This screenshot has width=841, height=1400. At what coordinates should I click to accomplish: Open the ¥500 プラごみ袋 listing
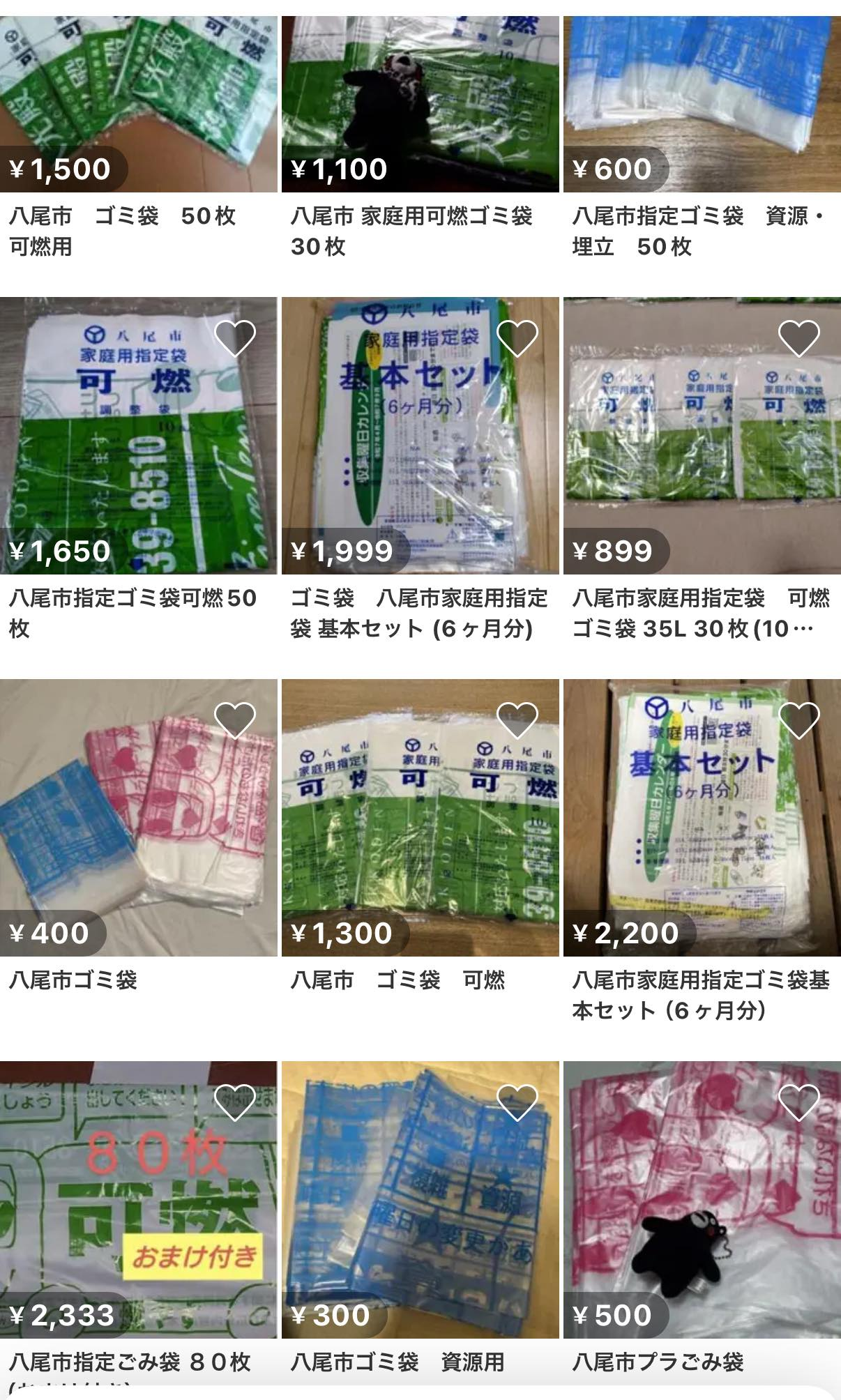click(702, 1213)
